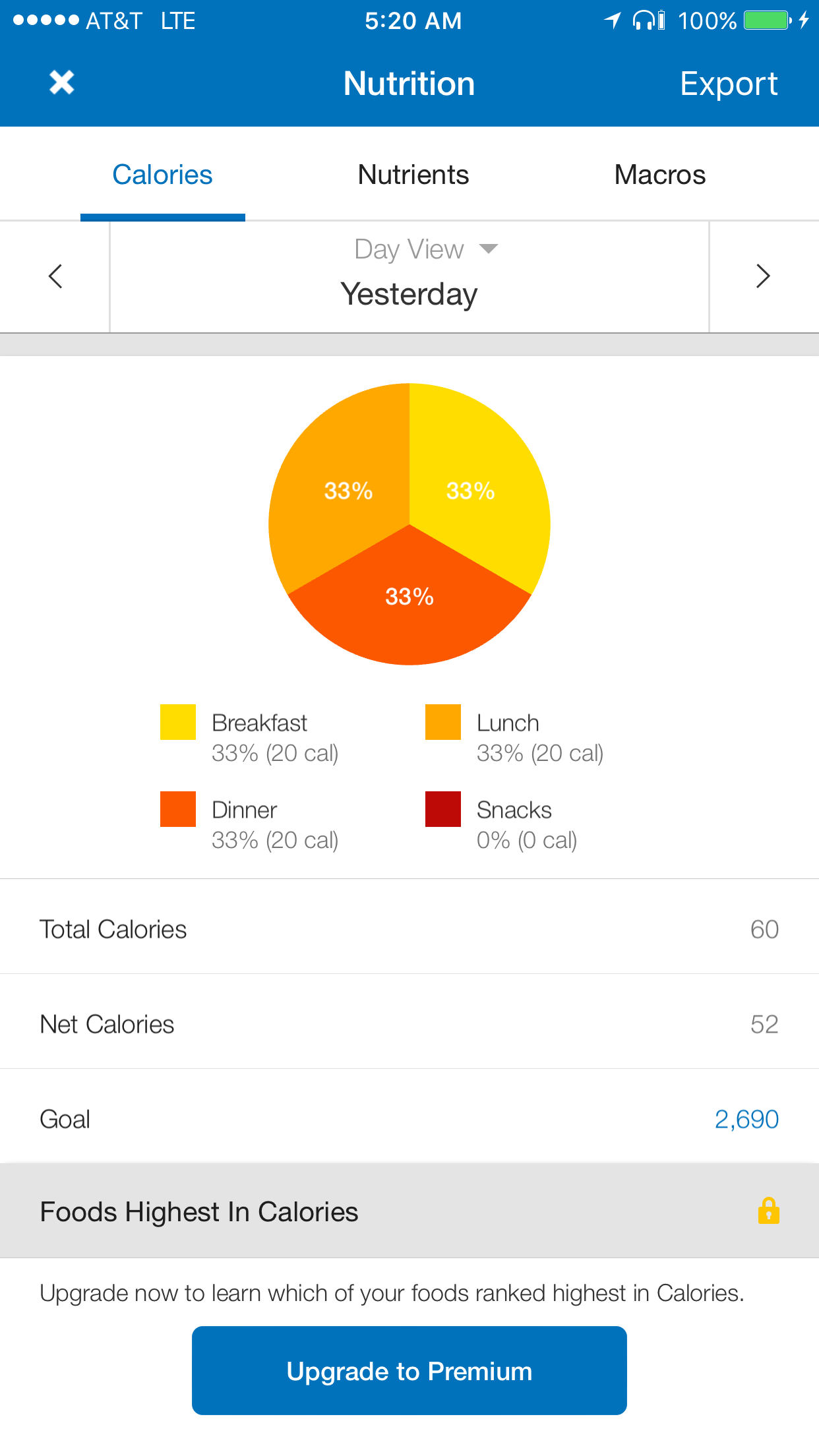
Task: Tap the Foods Highest In Calories lock
Action: pos(768,1211)
